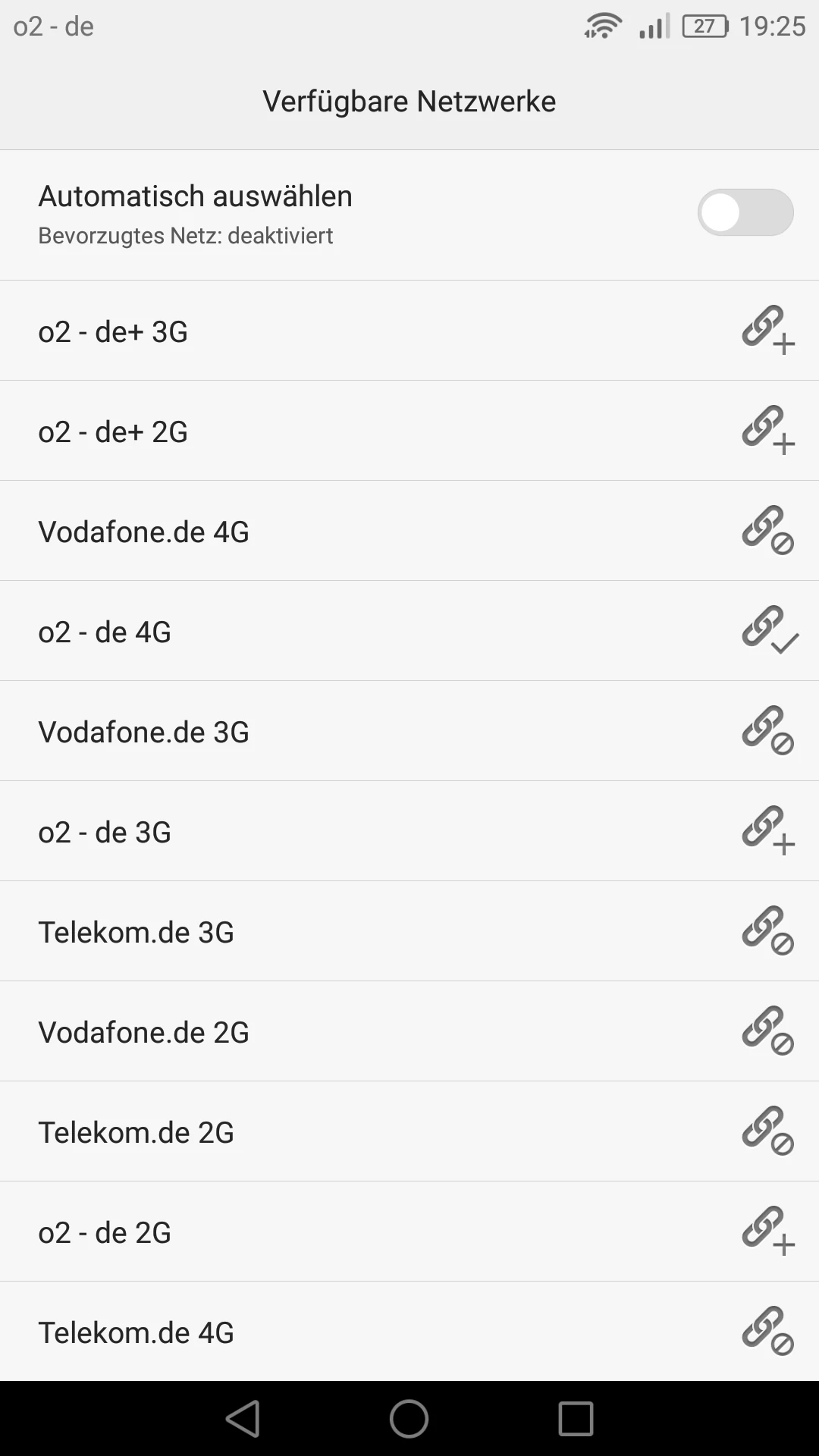The image size is (819, 1456).
Task: Select the o2 - de+ 3G network
Action: [x=409, y=331]
